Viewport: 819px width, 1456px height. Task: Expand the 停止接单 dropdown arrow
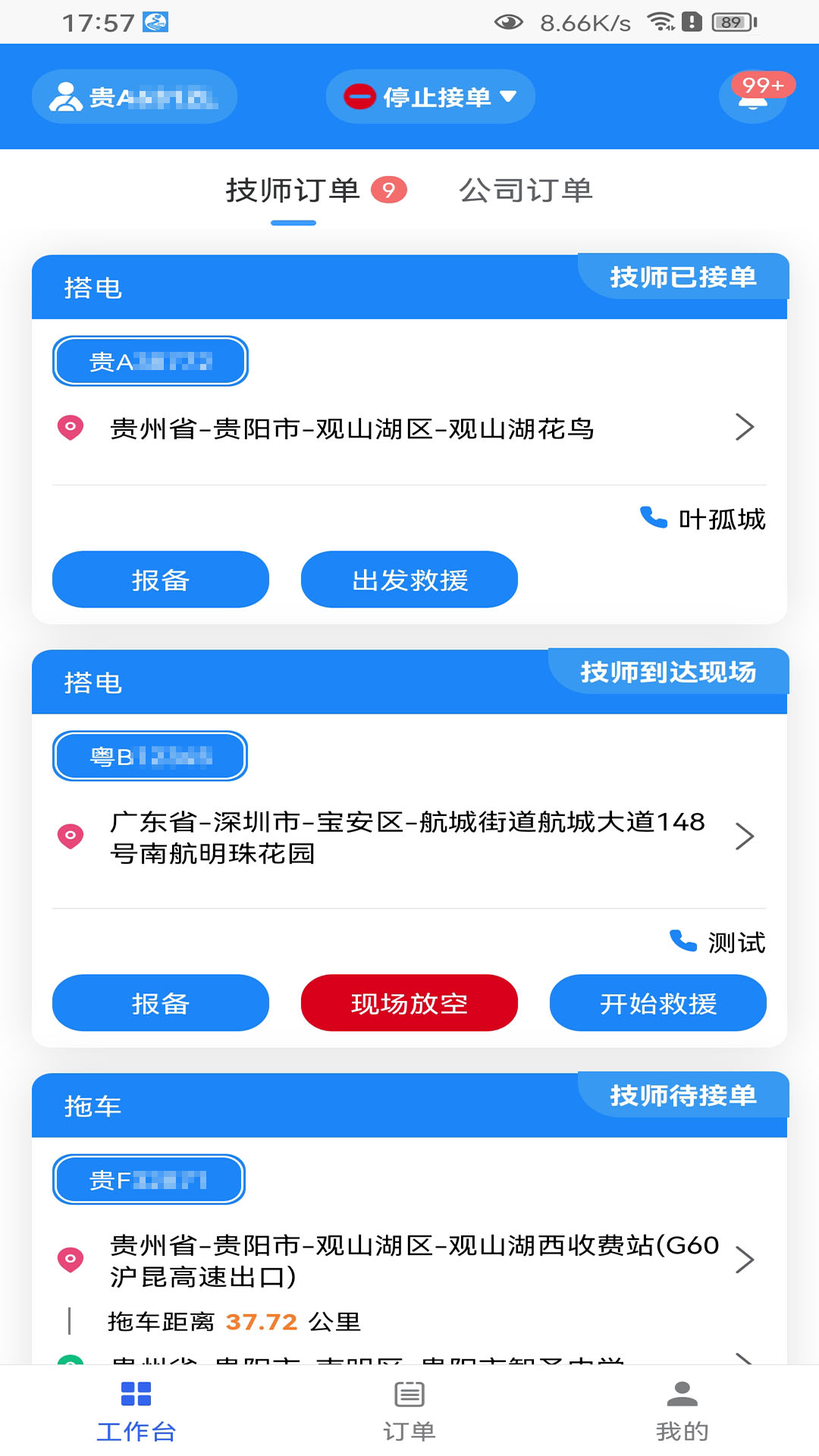coord(510,96)
